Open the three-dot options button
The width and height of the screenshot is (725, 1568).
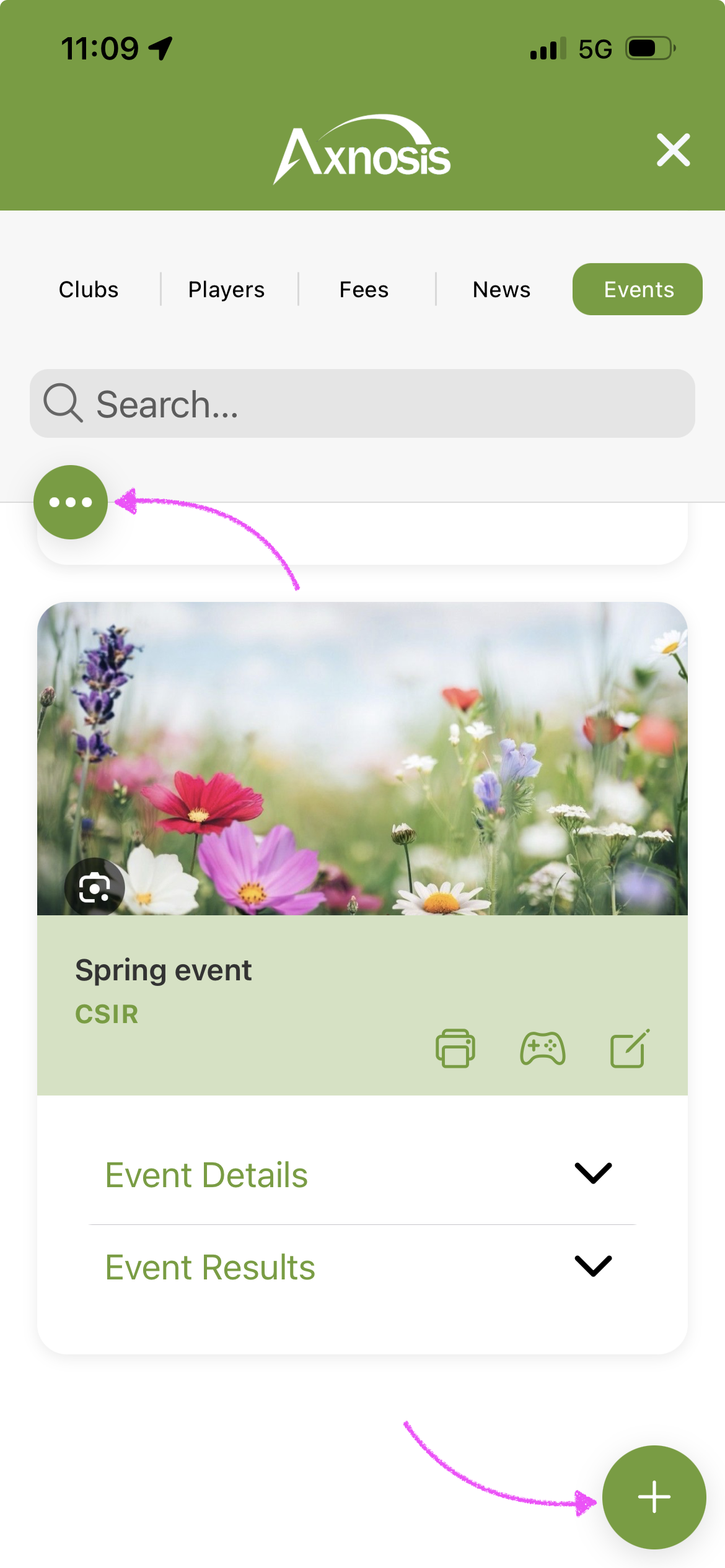(x=71, y=502)
